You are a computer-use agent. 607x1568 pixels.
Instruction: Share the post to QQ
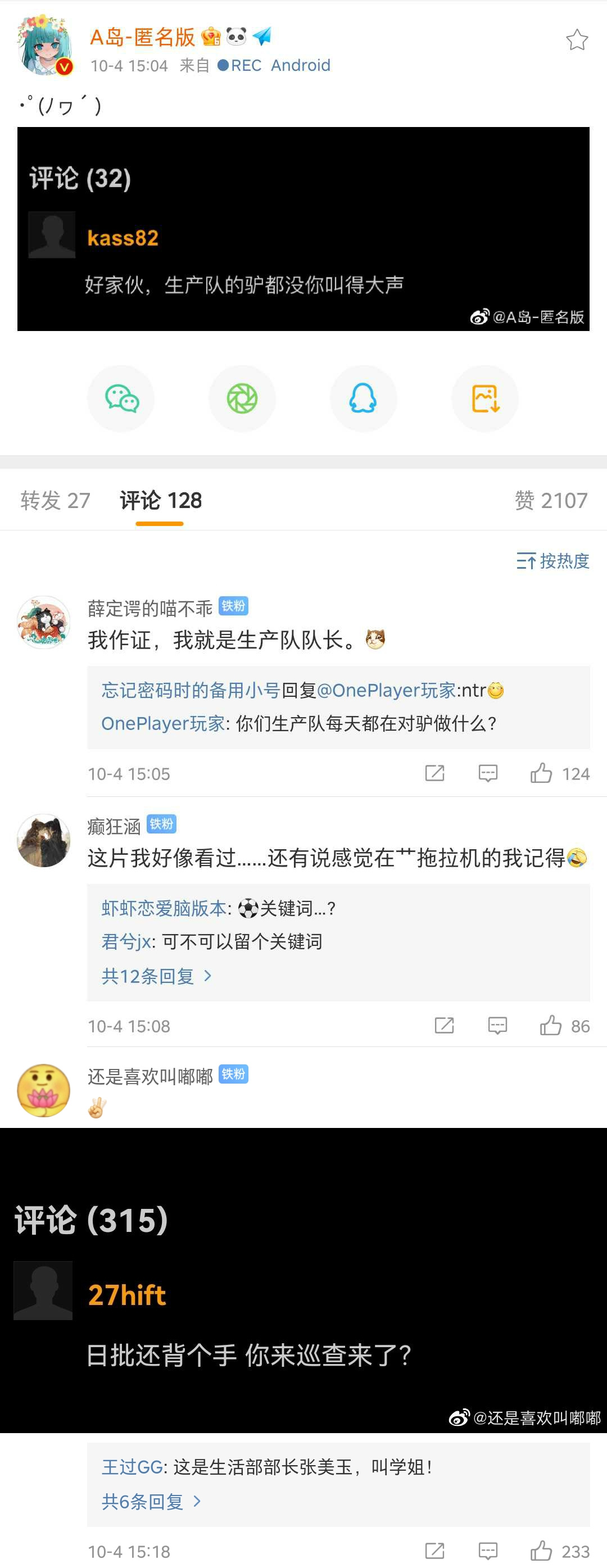pos(364,398)
